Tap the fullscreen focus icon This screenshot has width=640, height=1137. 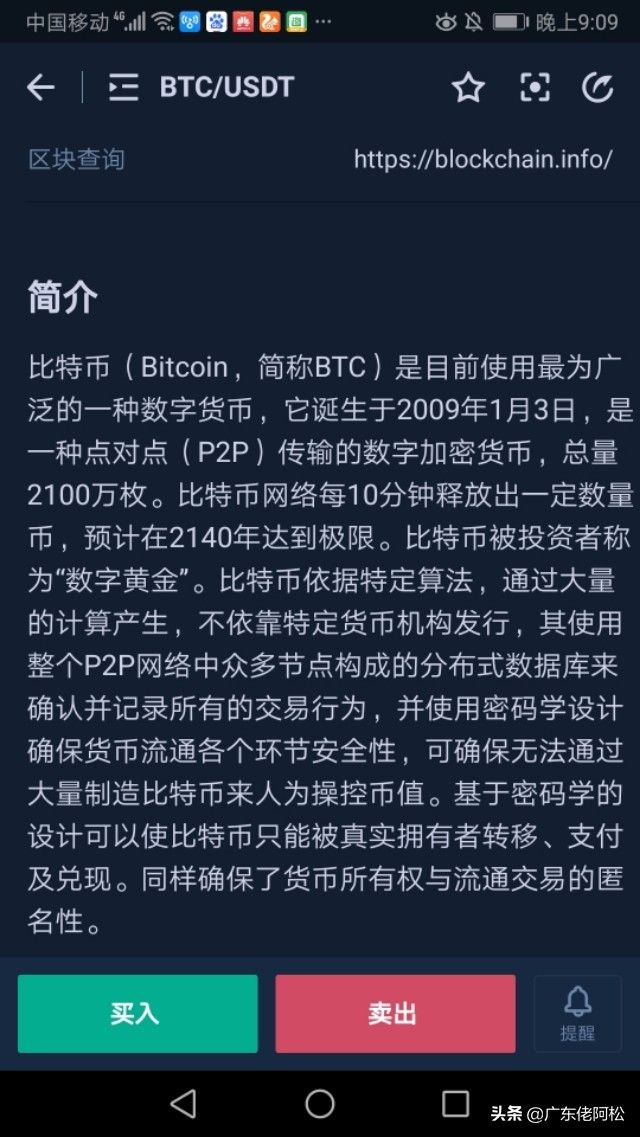[535, 88]
